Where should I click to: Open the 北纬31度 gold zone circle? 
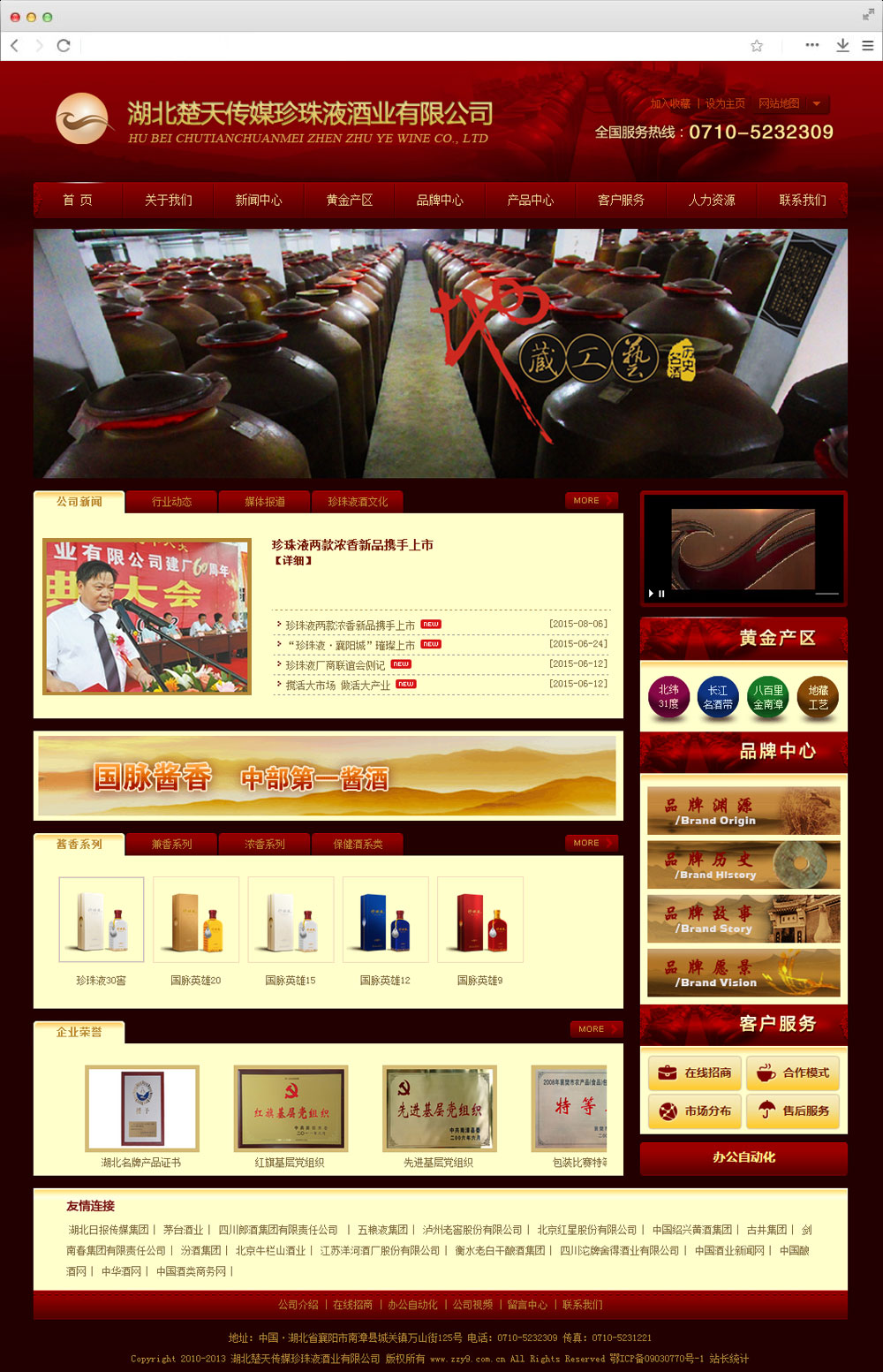tap(668, 697)
